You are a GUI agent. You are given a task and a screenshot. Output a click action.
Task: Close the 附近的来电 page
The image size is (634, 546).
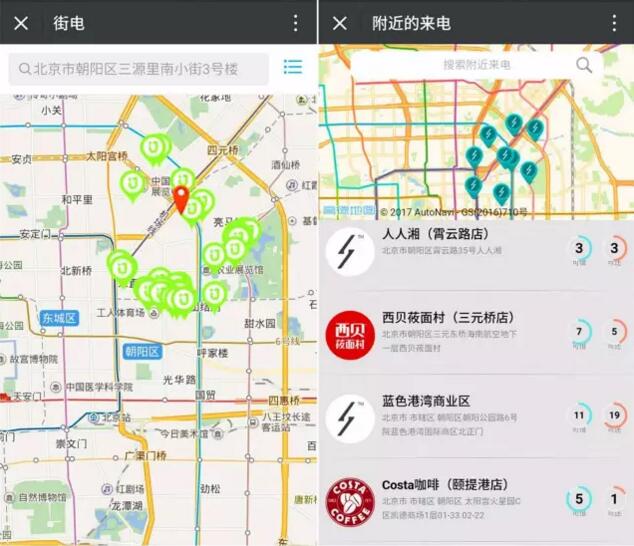340,23
